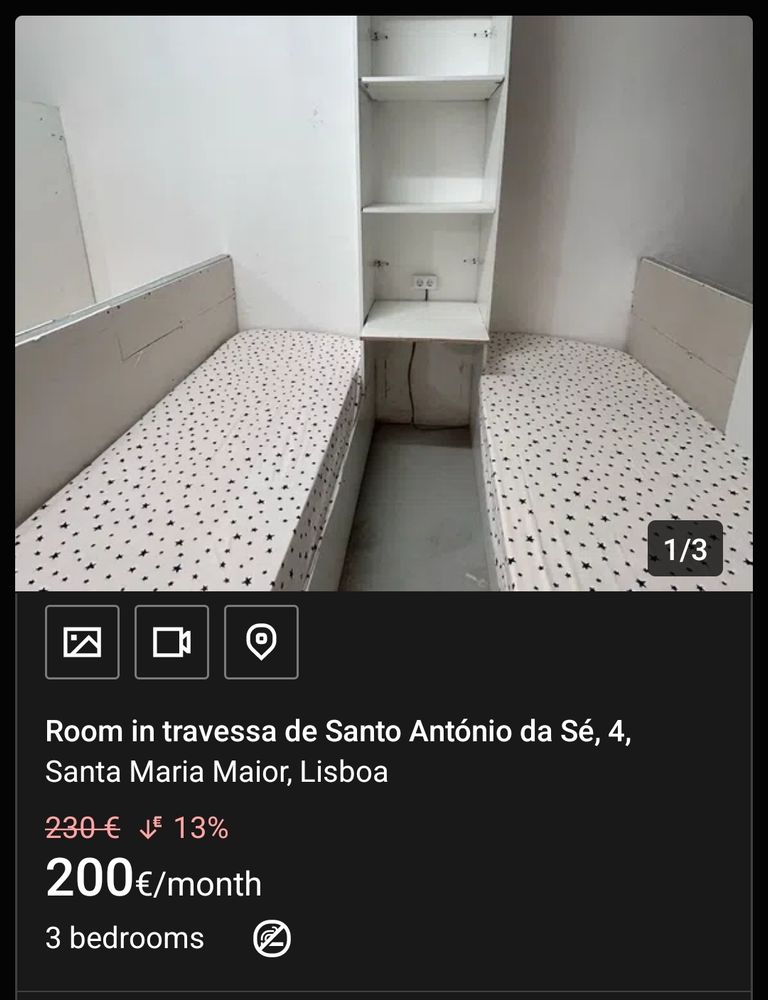
Task: Watch the video of this room
Action: coord(172,642)
